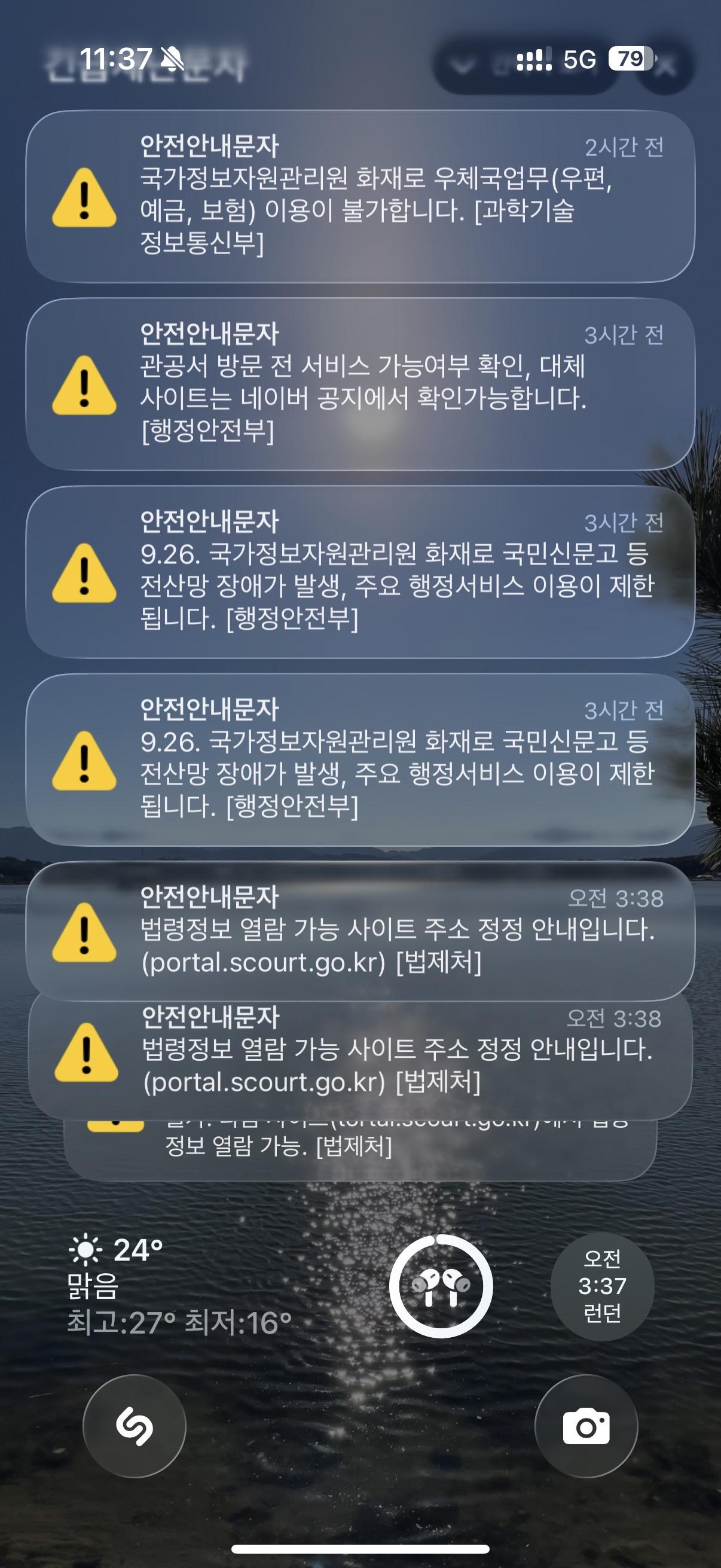
Task: Open the alert about checking 관공서 service availability
Action: pyautogui.click(x=360, y=383)
